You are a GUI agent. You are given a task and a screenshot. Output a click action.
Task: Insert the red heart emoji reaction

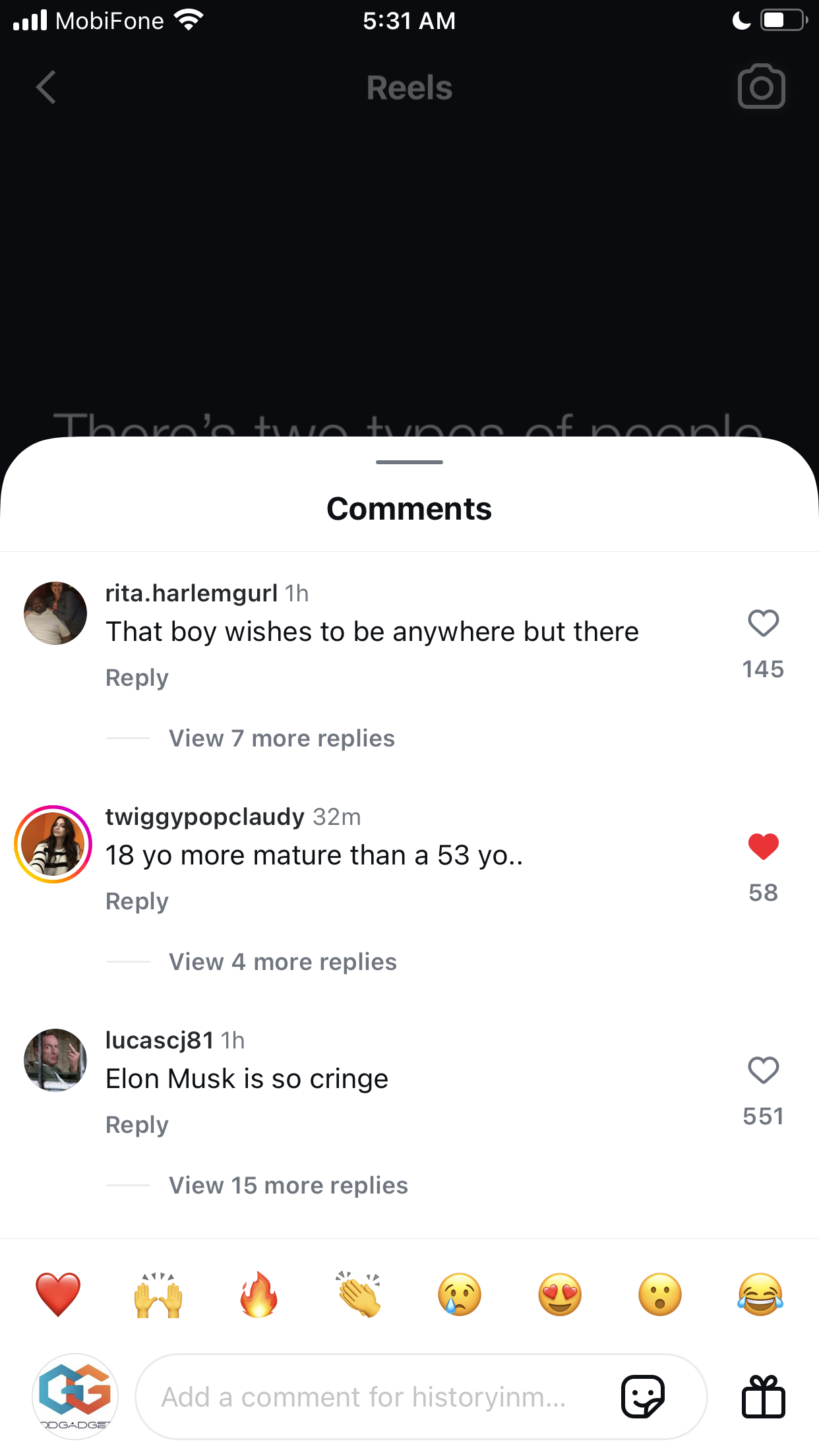click(x=58, y=1294)
